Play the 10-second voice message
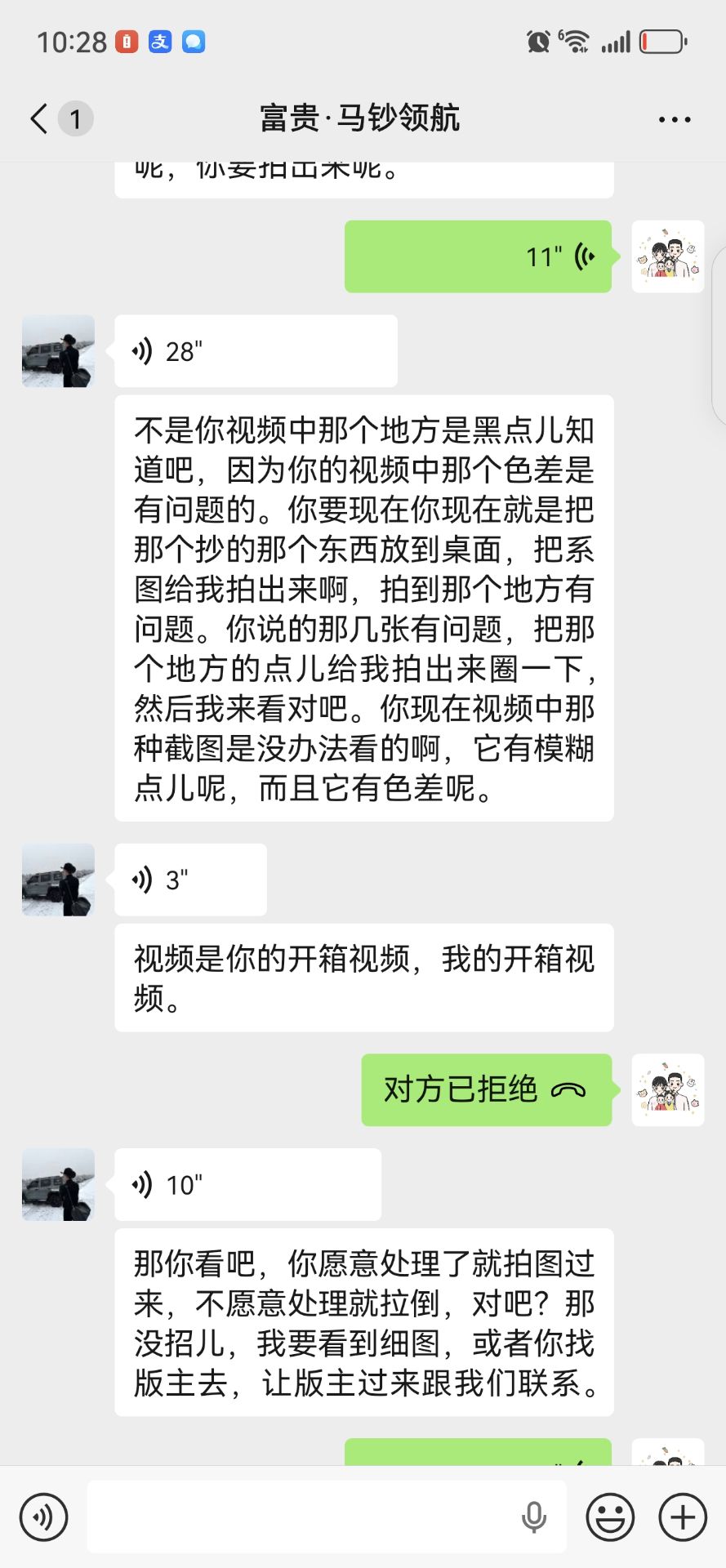 pos(247,1184)
